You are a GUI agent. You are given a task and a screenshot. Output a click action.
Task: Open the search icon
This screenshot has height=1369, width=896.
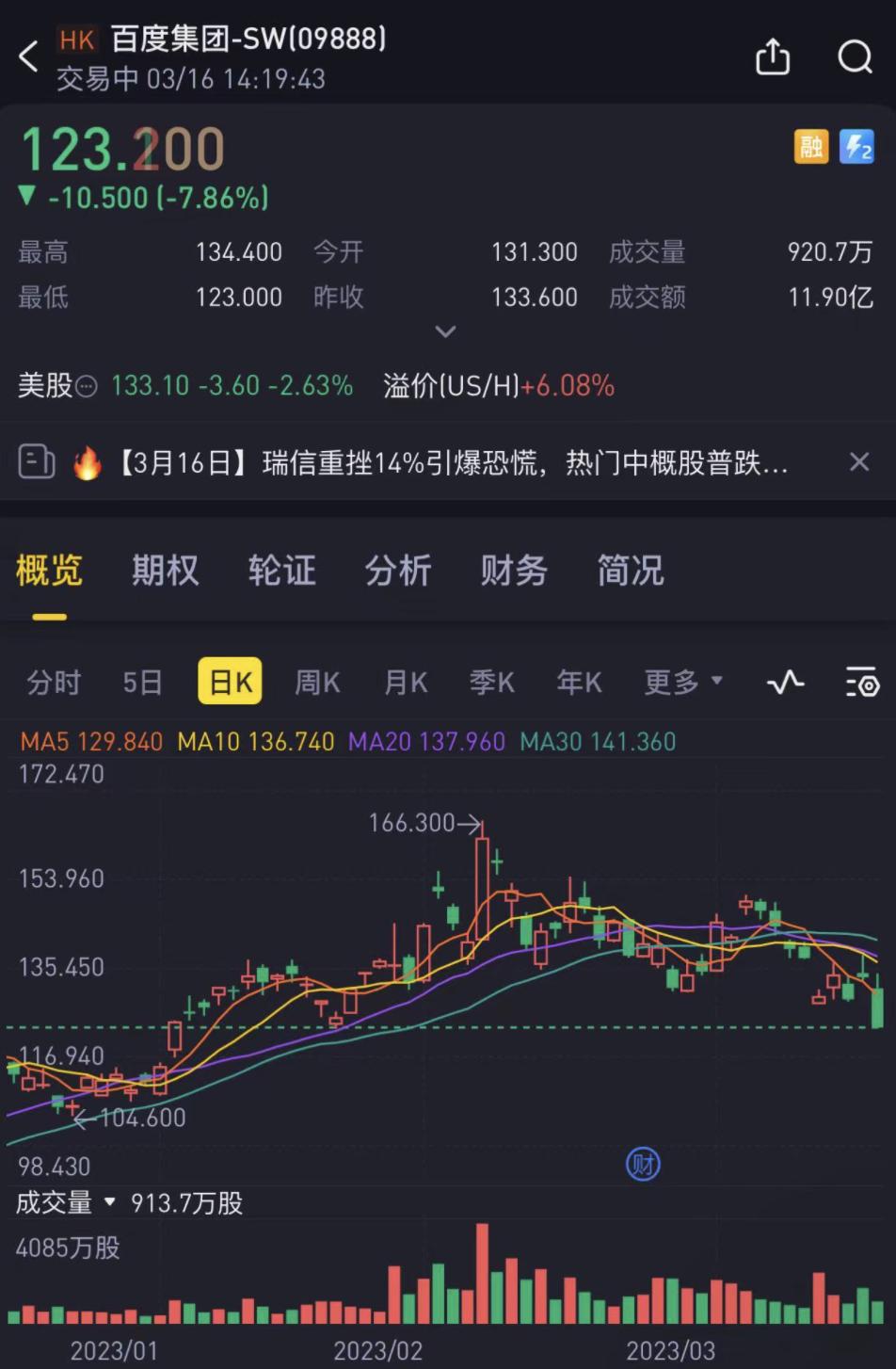855,56
